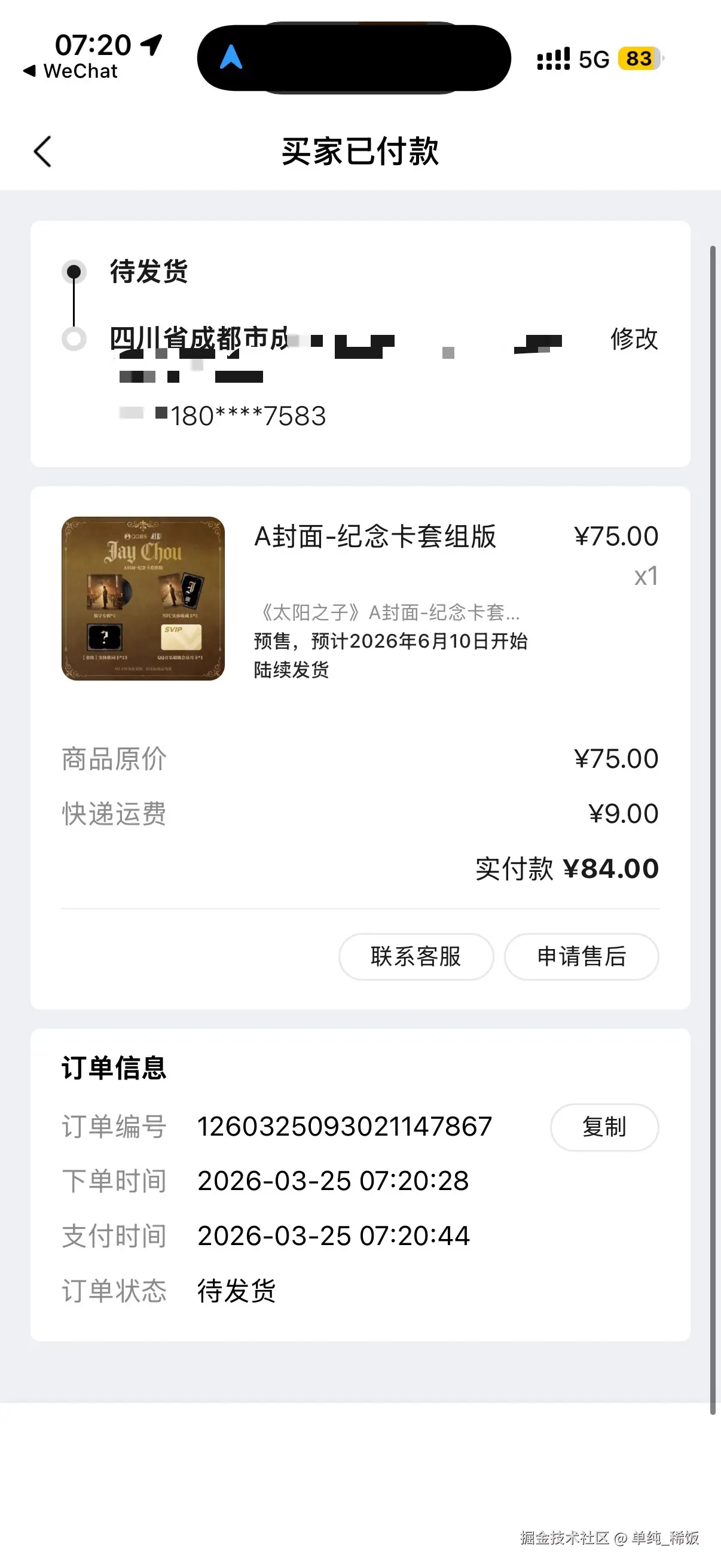Click the hollow circle beside the shipping address
This screenshot has height=1568, width=721.
coord(74,340)
